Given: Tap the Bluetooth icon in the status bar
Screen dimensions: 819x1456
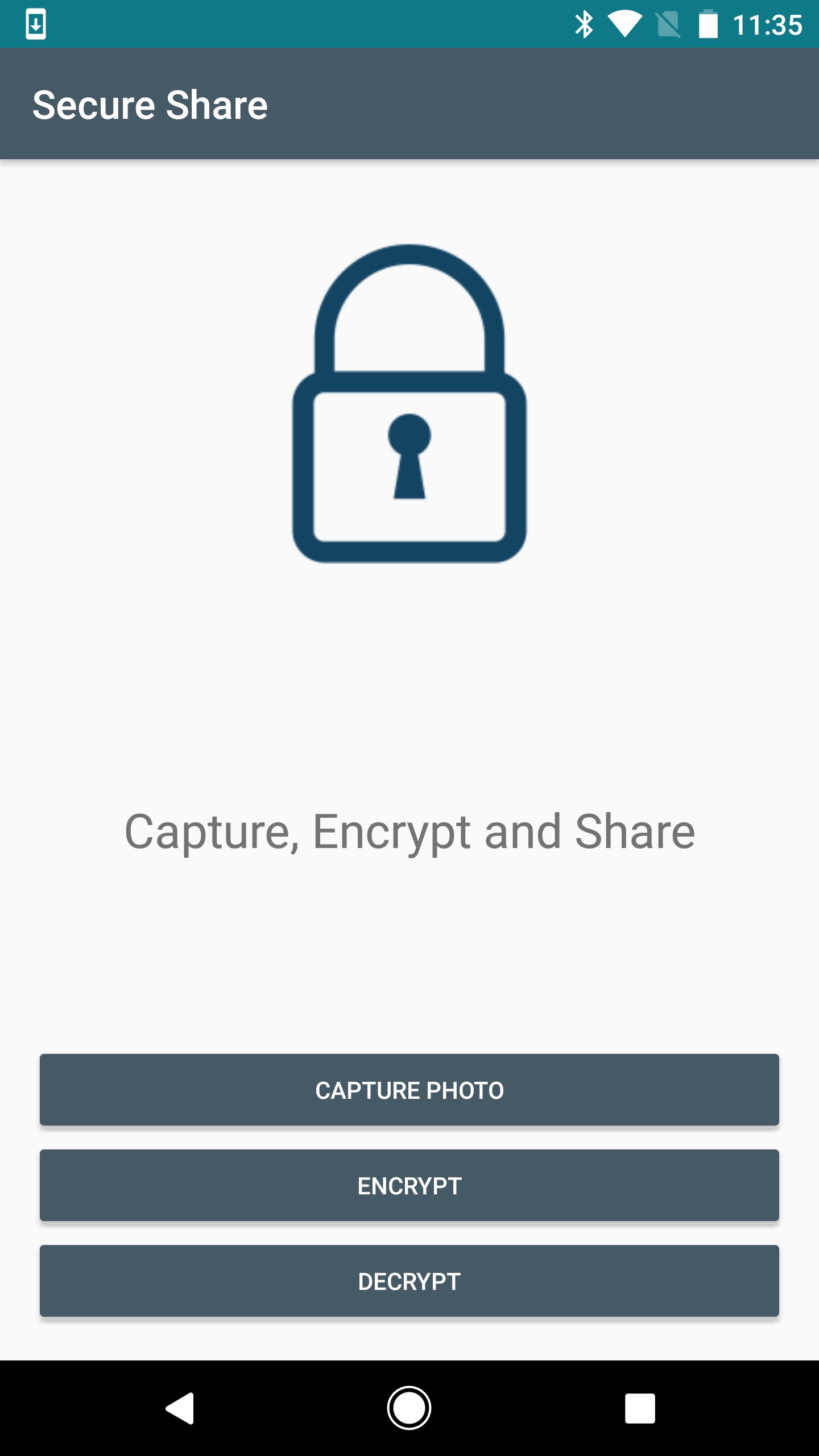Looking at the screenshot, I should click(x=585, y=24).
